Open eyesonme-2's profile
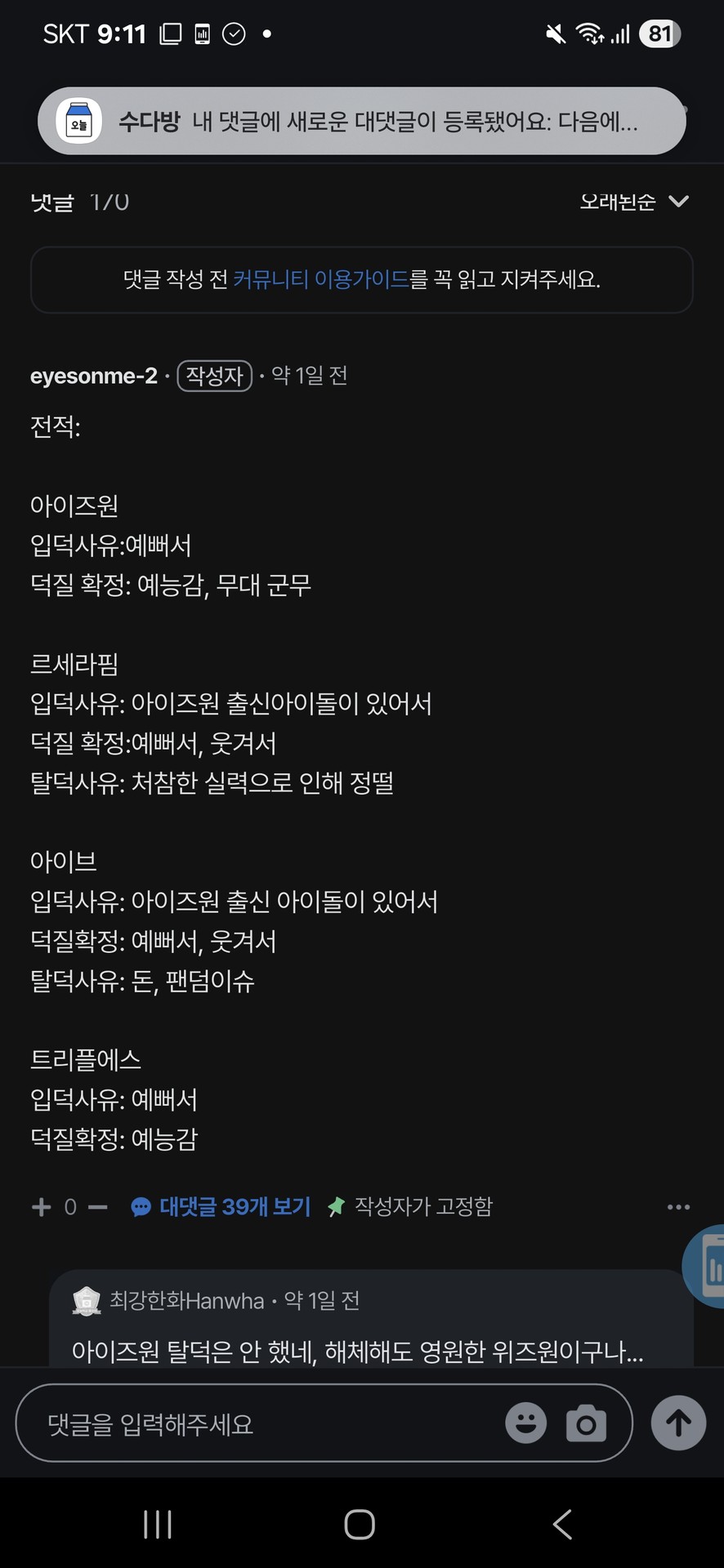 [x=94, y=376]
